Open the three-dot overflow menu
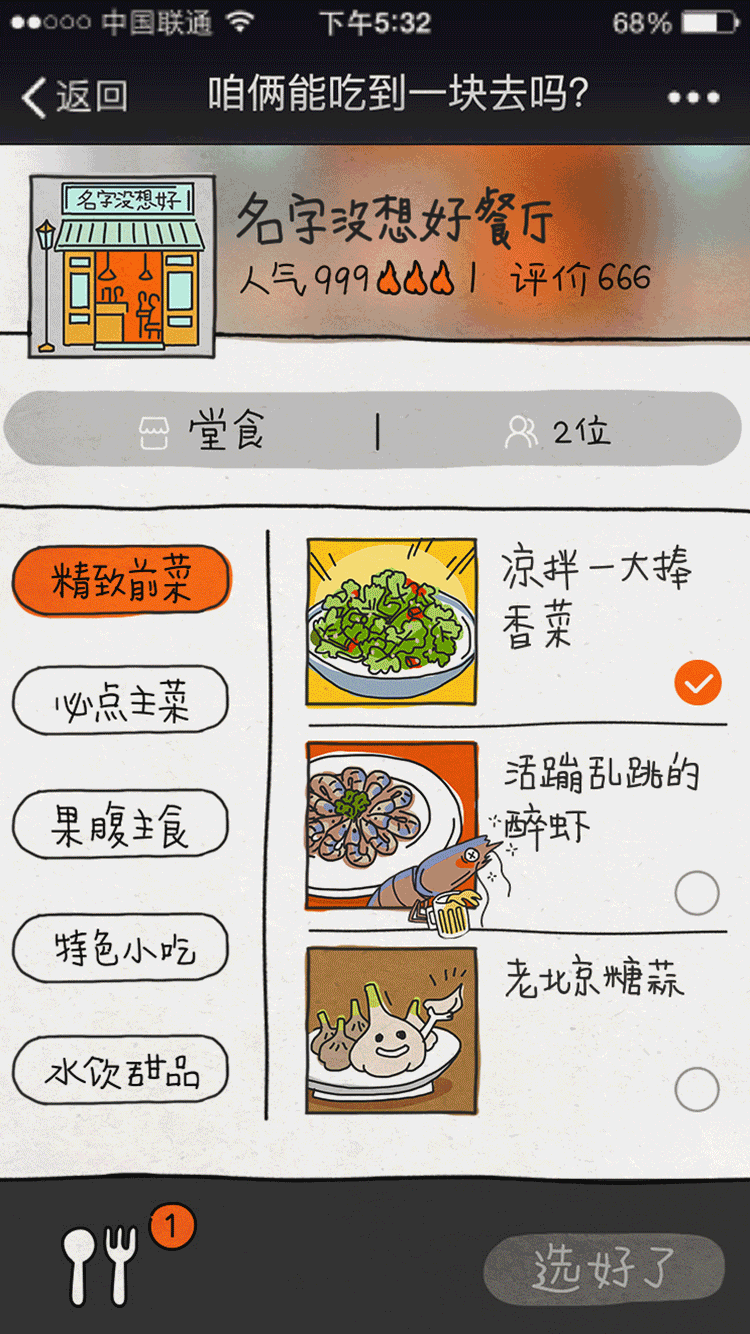The width and height of the screenshot is (750, 1334). coord(693,97)
